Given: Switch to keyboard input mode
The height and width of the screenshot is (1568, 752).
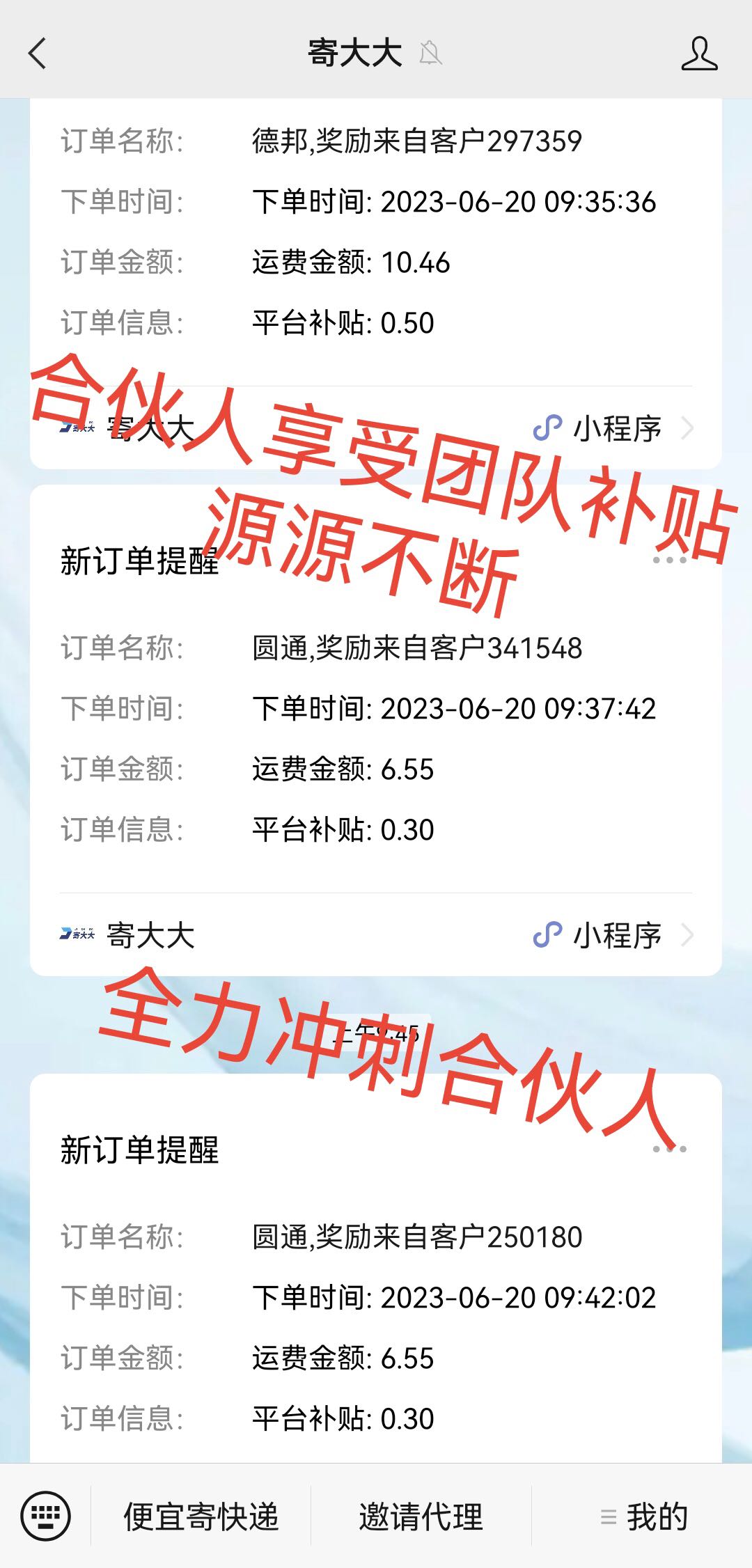Looking at the screenshot, I should coord(45,1516).
